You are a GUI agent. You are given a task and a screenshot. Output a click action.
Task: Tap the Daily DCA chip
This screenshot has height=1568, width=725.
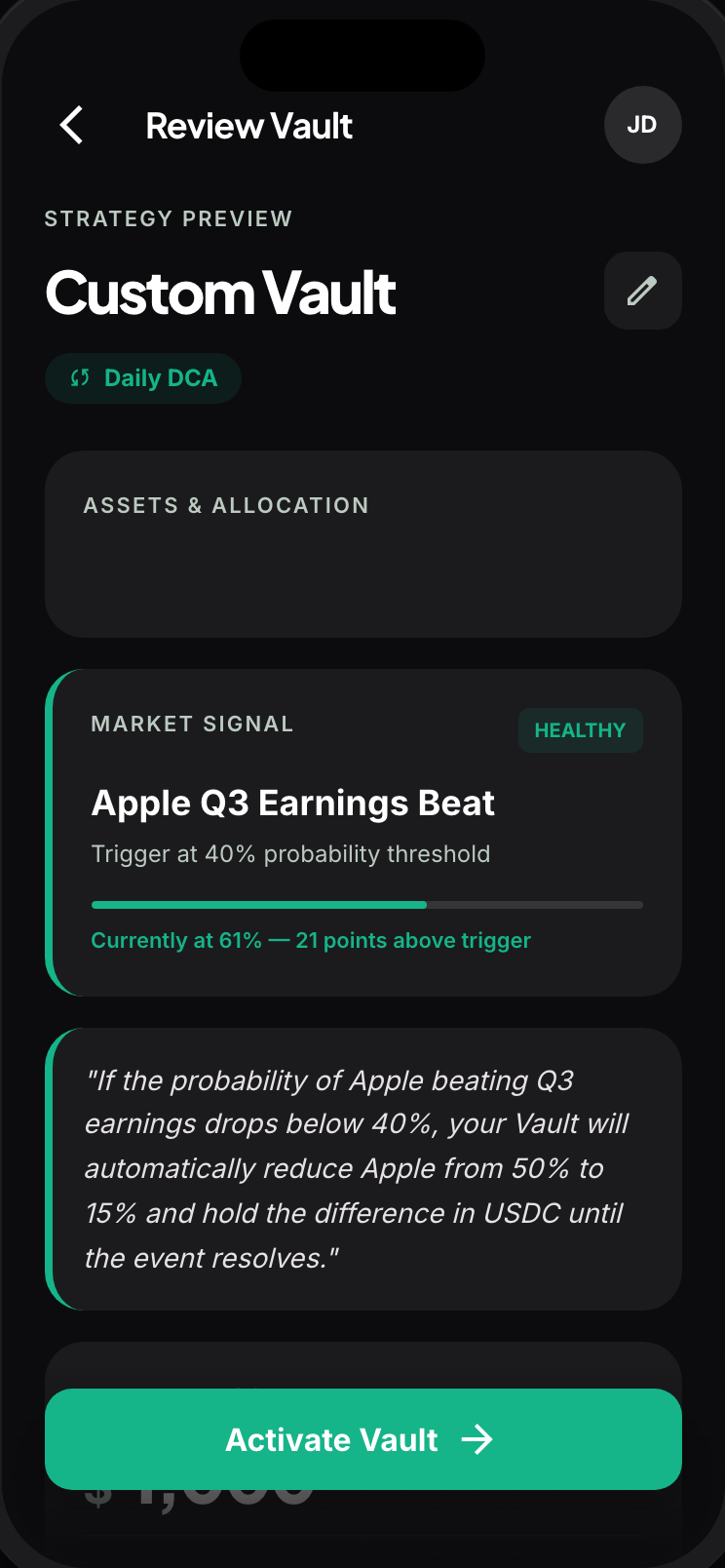pyautogui.click(x=143, y=378)
